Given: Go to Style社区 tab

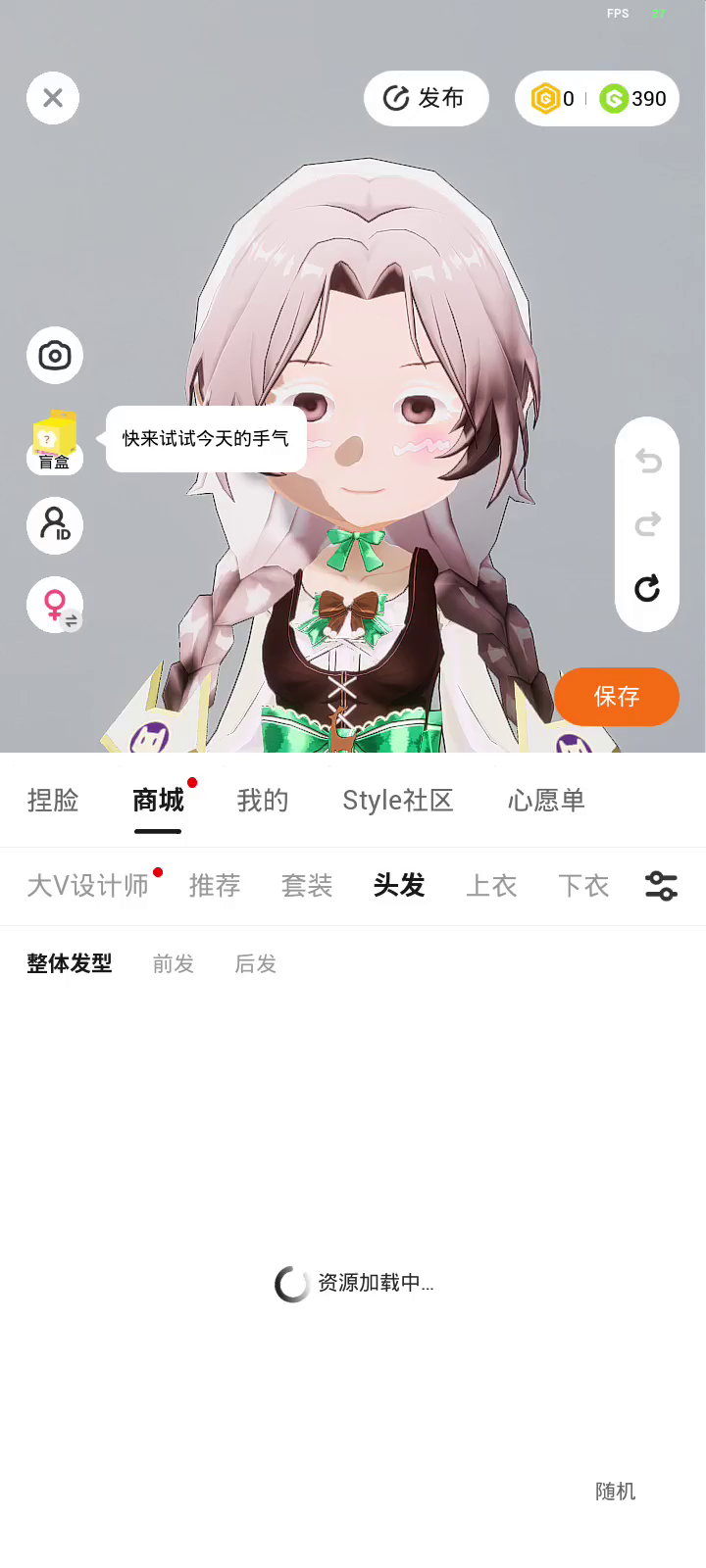Looking at the screenshot, I should (398, 801).
